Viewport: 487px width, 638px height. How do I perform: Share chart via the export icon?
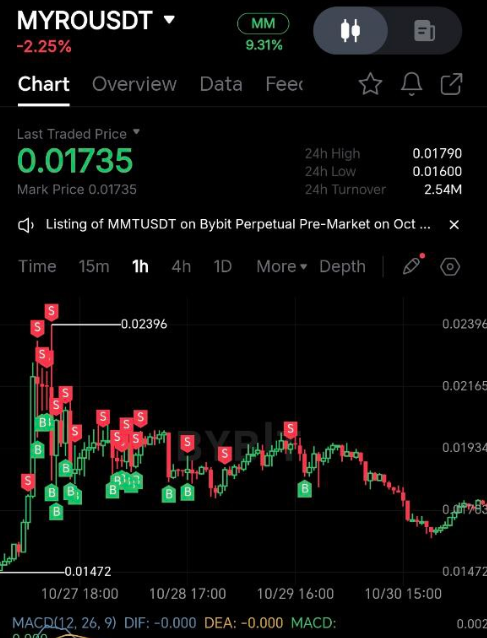pos(452,84)
